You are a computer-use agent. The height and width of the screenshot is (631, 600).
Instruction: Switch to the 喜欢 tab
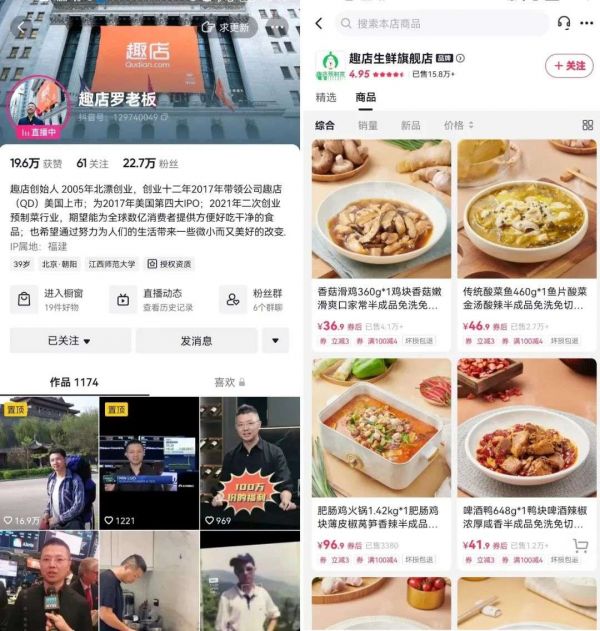[x=229, y=382]
